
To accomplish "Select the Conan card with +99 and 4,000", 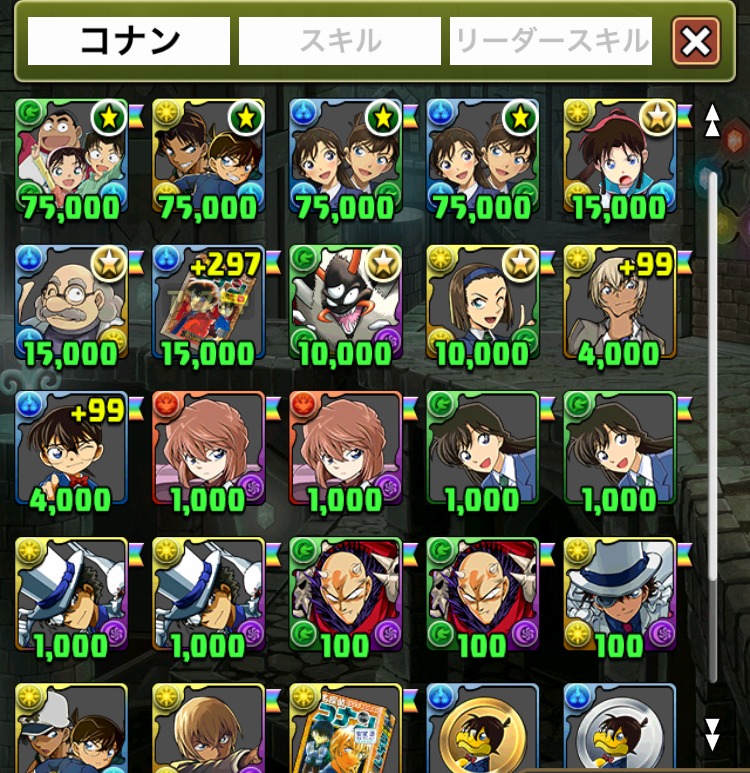I will (71, 450).
